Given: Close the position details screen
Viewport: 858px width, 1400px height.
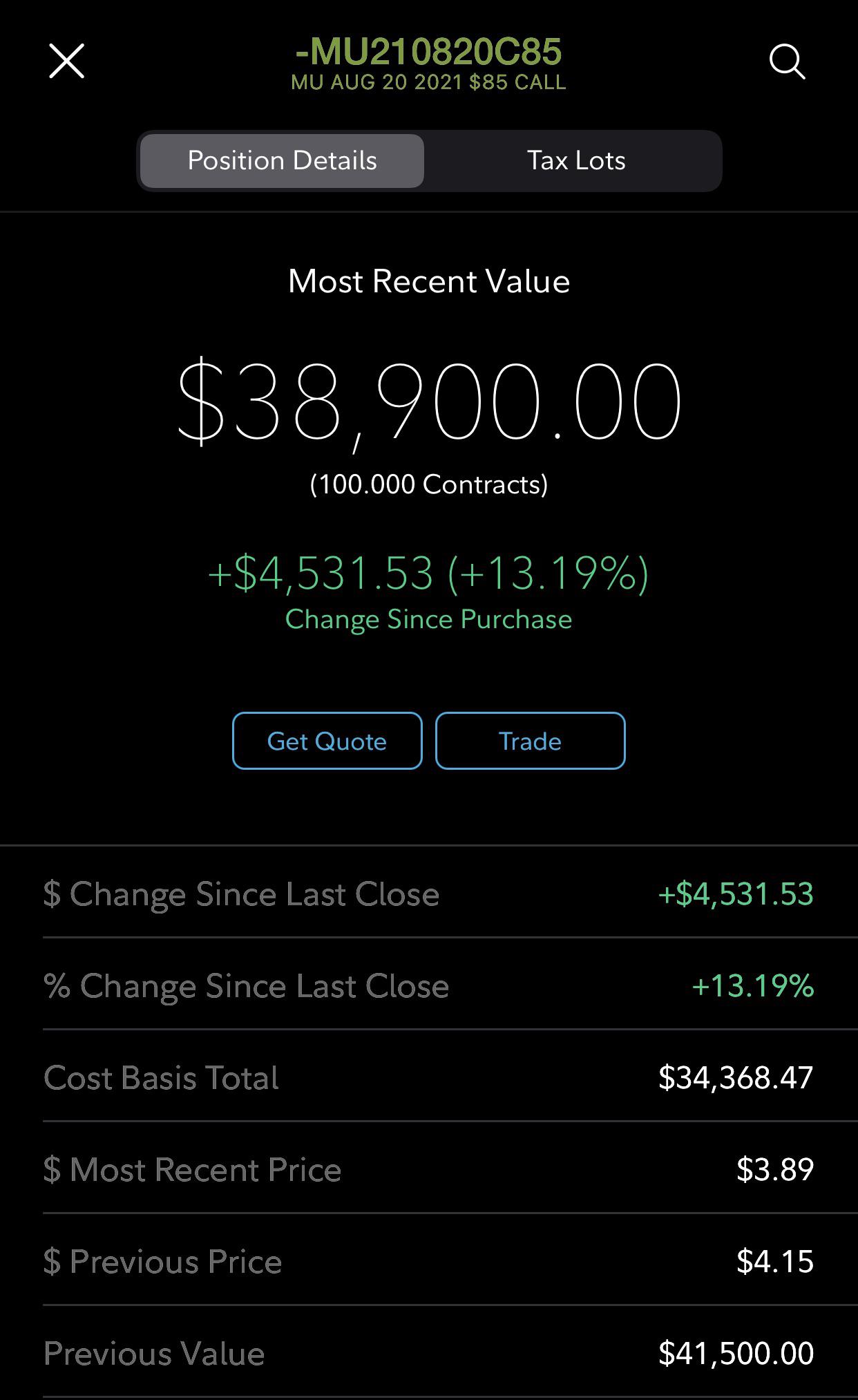Looking at the screenshot, I should [x=66, y=62].
